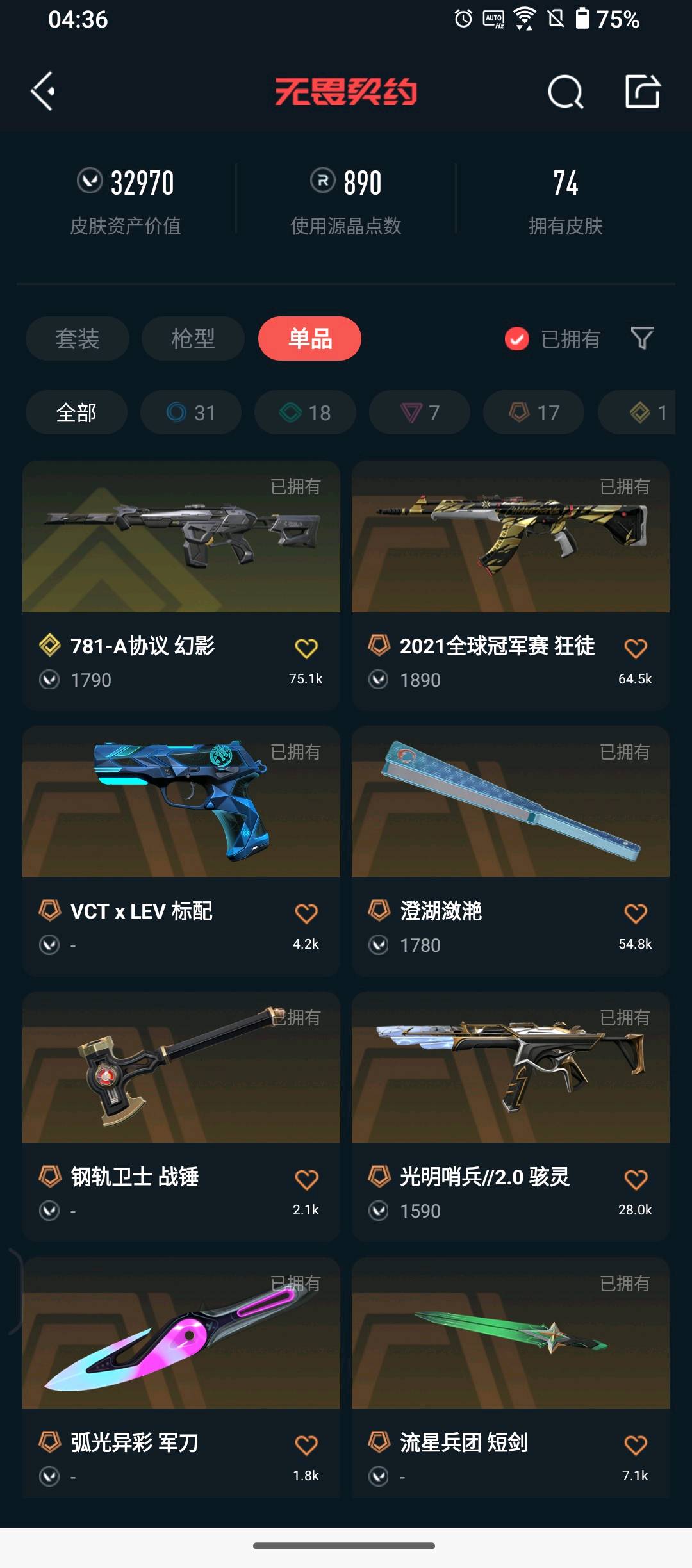
Task: Open the filter funnel icon
Action: coord(641,338)
